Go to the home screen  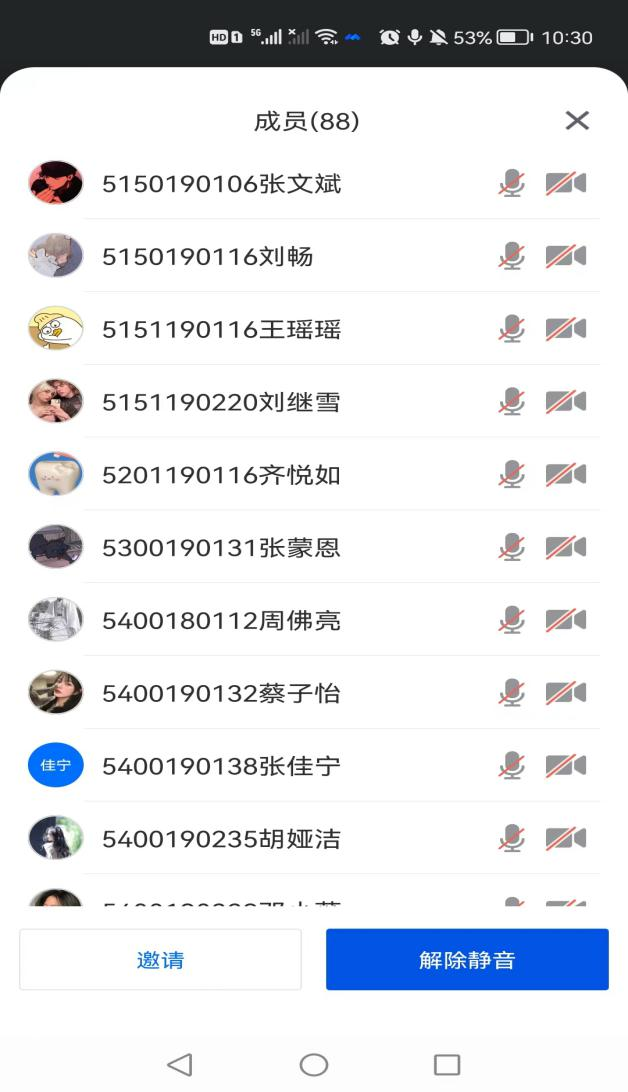click(x=314, y=1064)
